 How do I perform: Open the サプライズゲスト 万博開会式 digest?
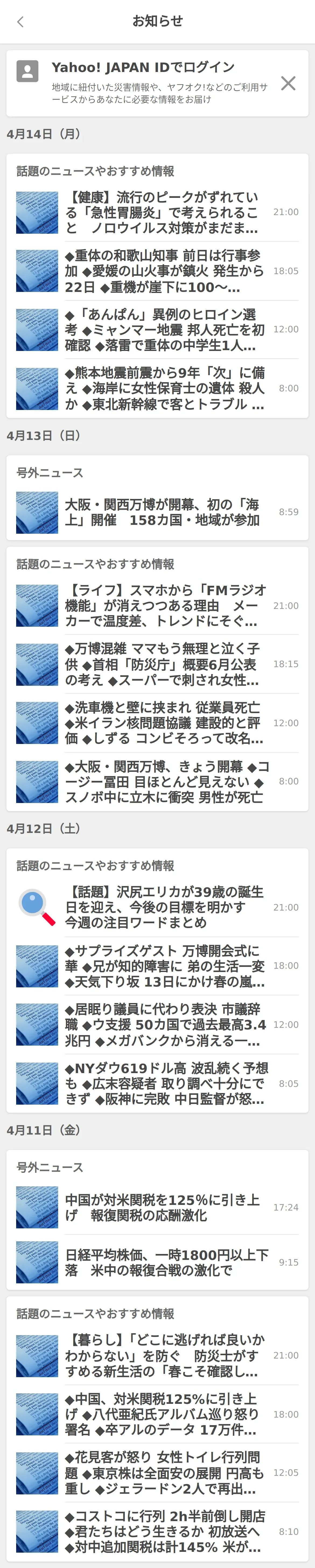coord(164,966)
